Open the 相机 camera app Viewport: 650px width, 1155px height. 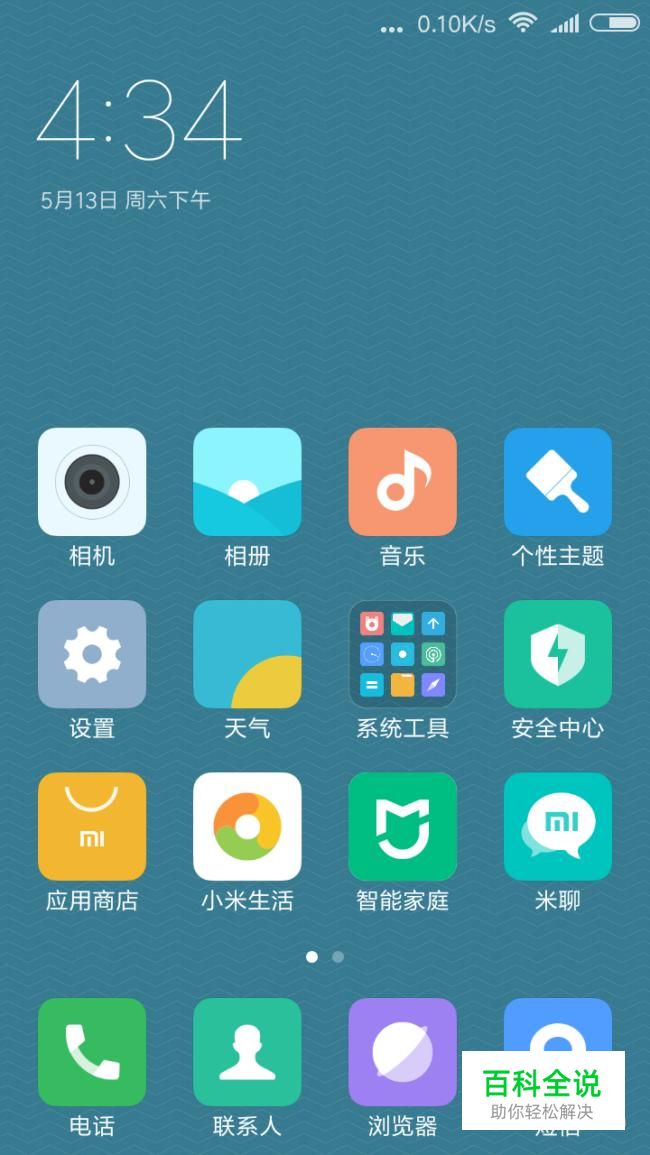pyautogui.click(x=92, y=482)
